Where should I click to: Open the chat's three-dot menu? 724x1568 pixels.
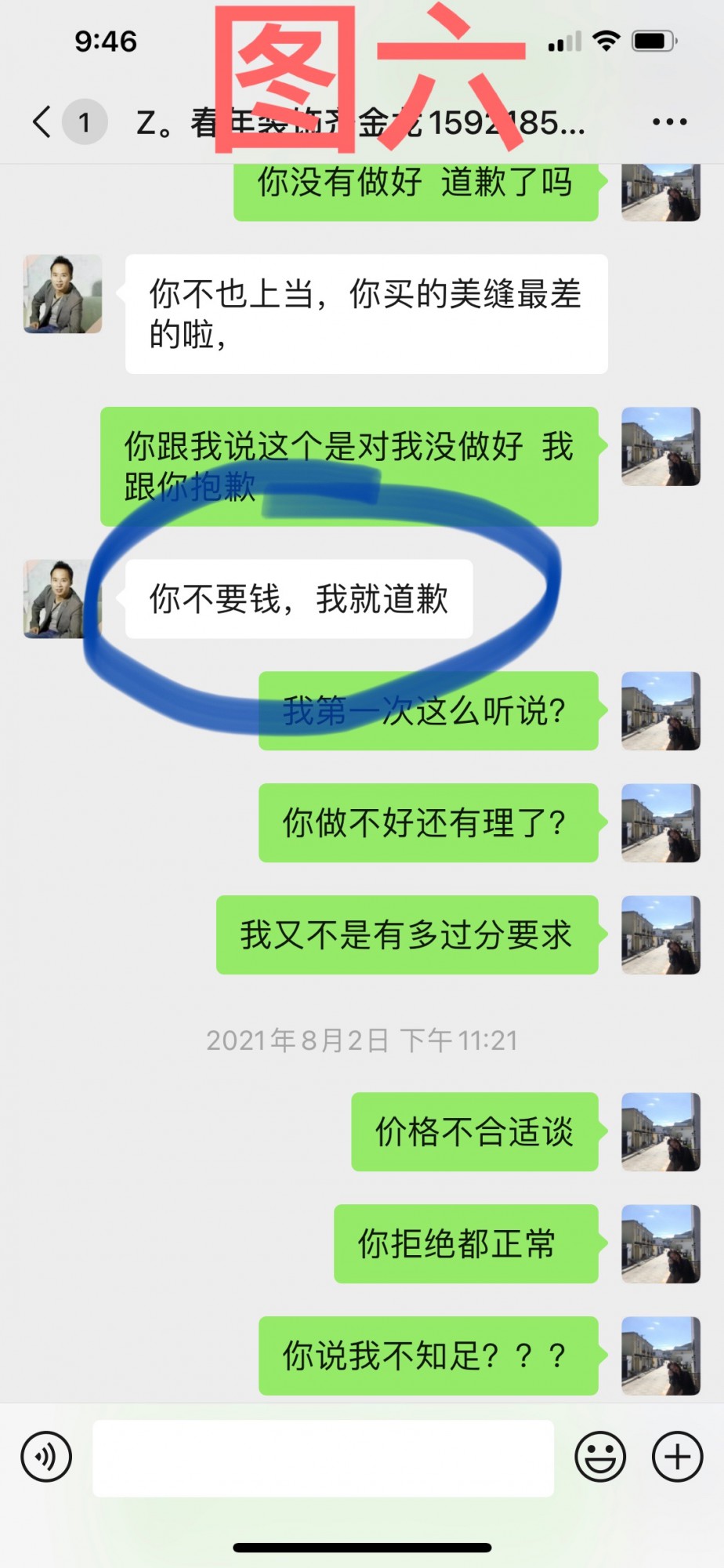pos(669,122)
